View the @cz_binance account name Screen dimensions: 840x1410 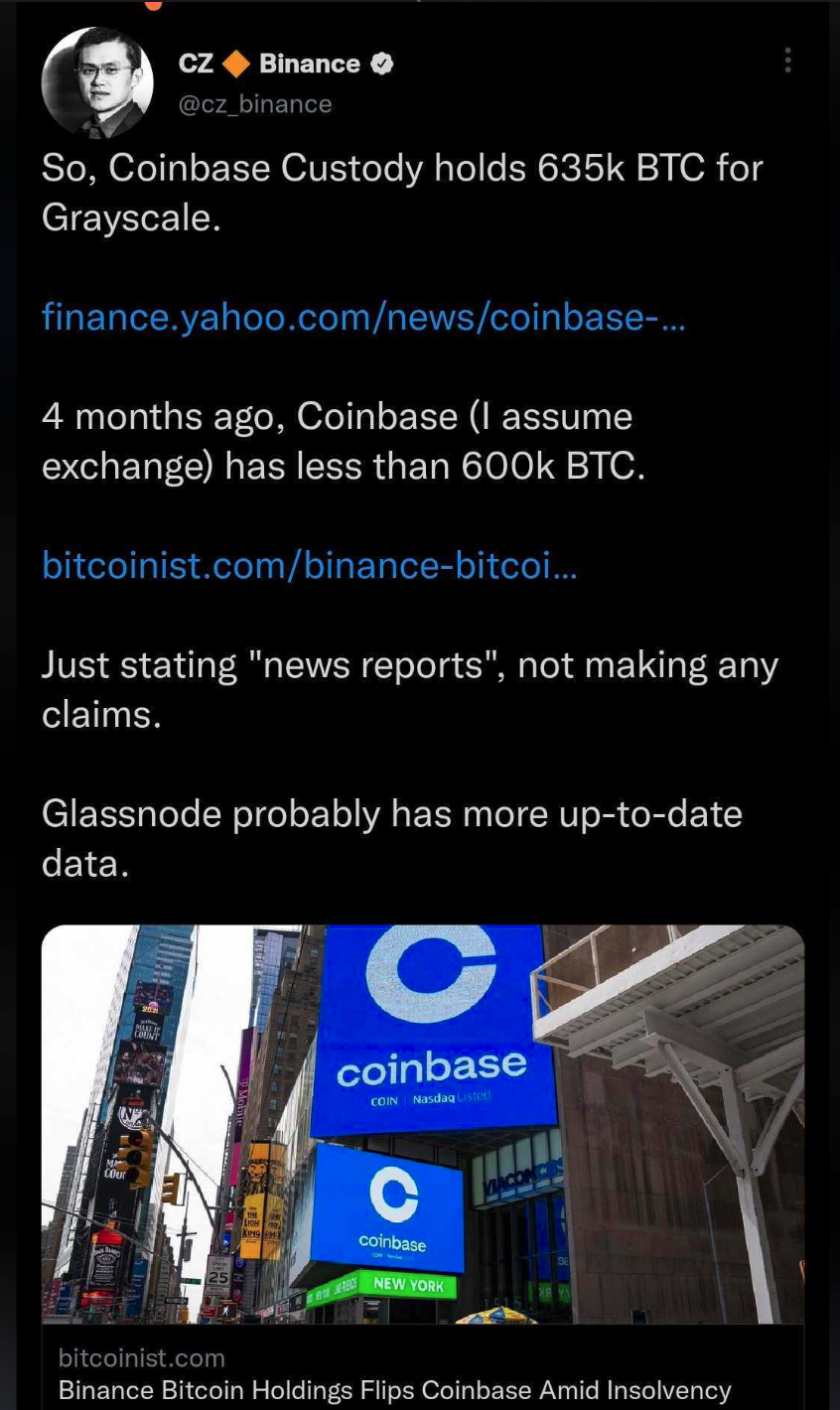(x=255, y=104)
